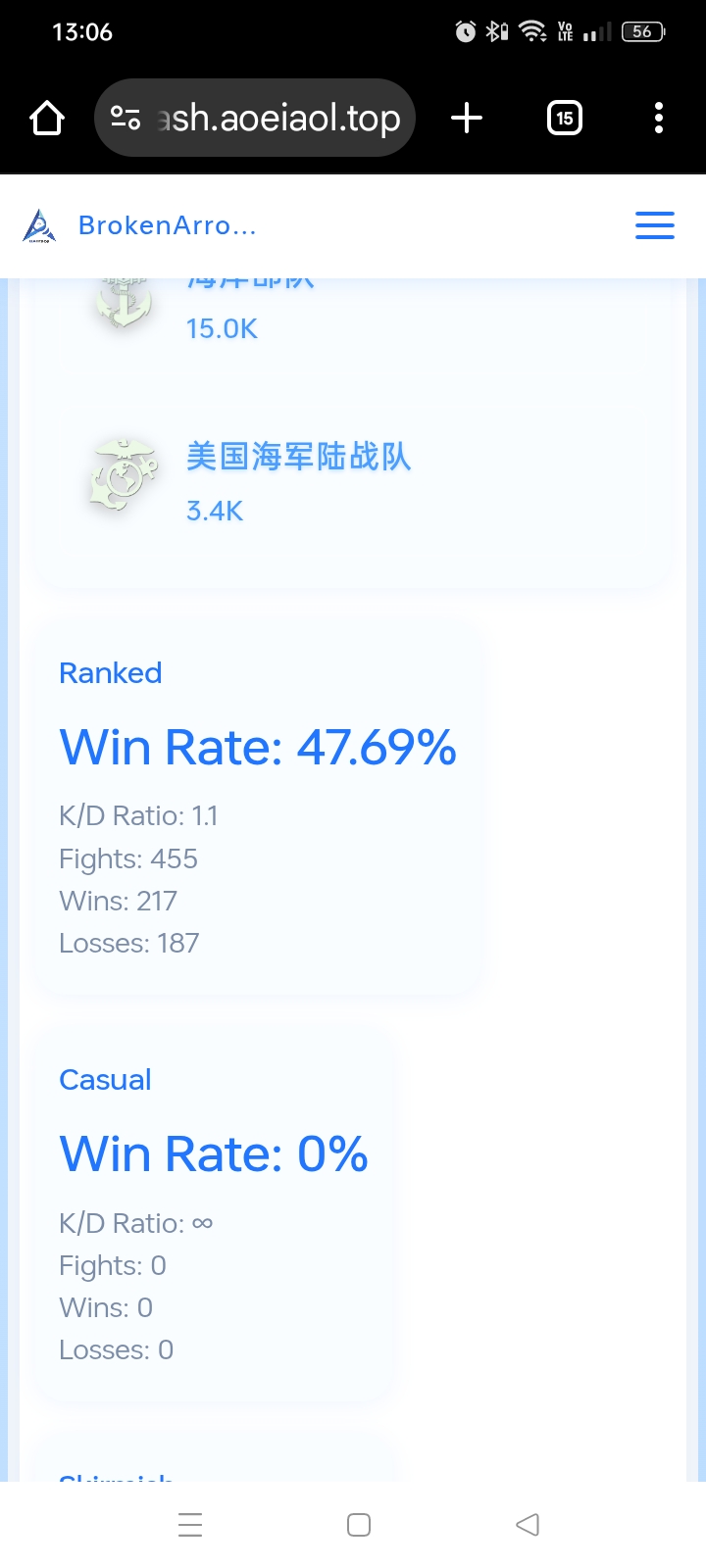Open the site's hamburger menu
The width and height of the screenshot is (706, 1568).
tap(654, 225)
